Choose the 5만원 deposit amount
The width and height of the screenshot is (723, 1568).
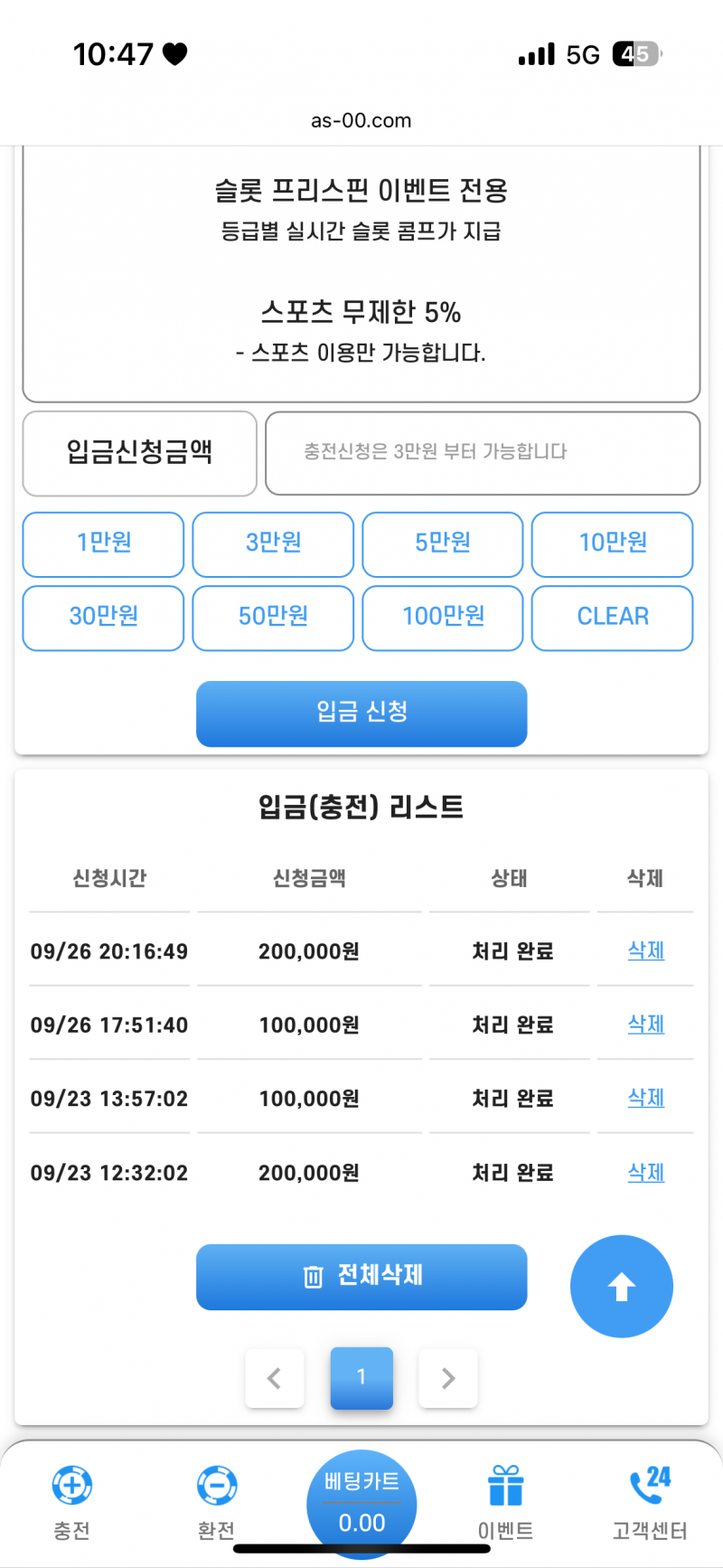(x=442, y=544)
